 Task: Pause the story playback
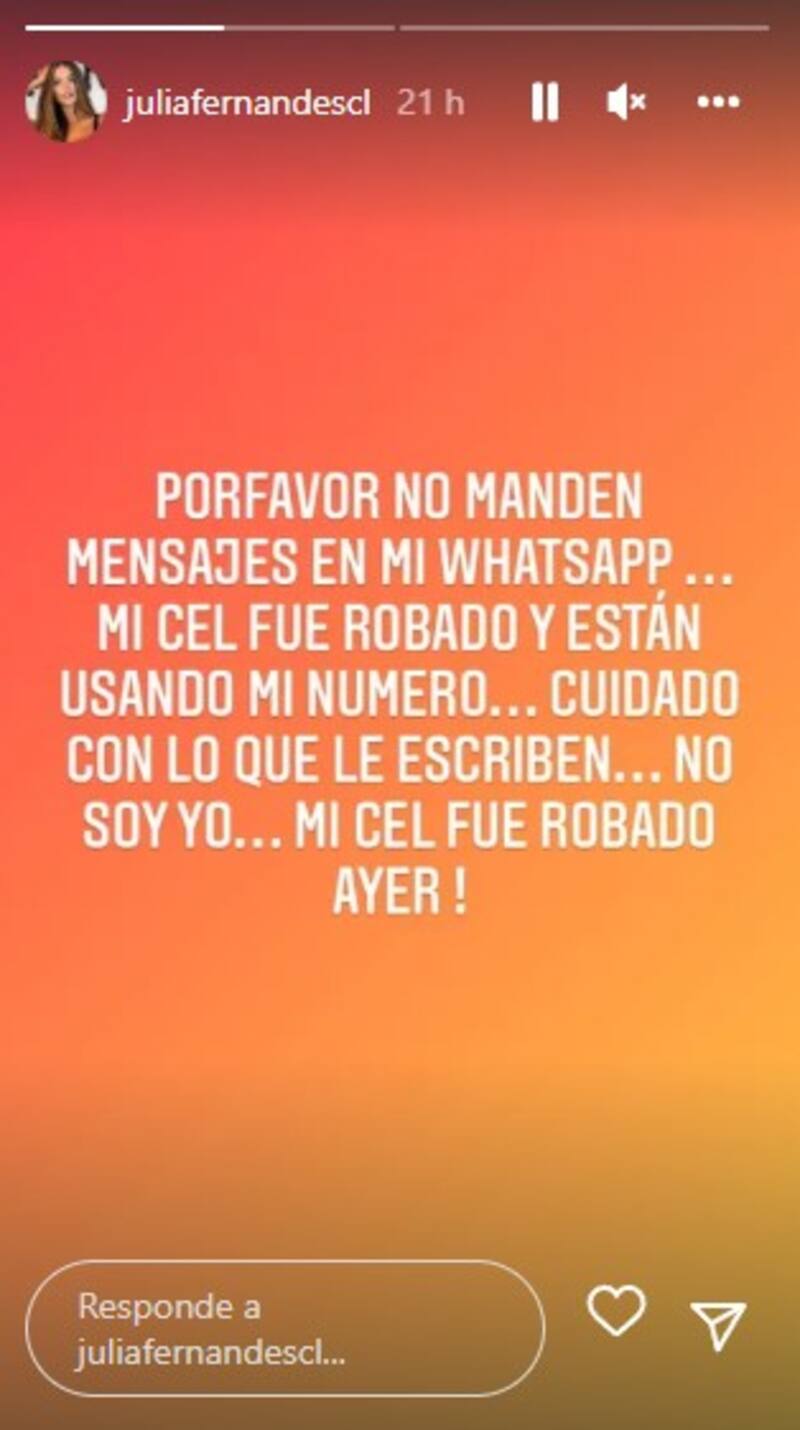[x=545, y=102]
